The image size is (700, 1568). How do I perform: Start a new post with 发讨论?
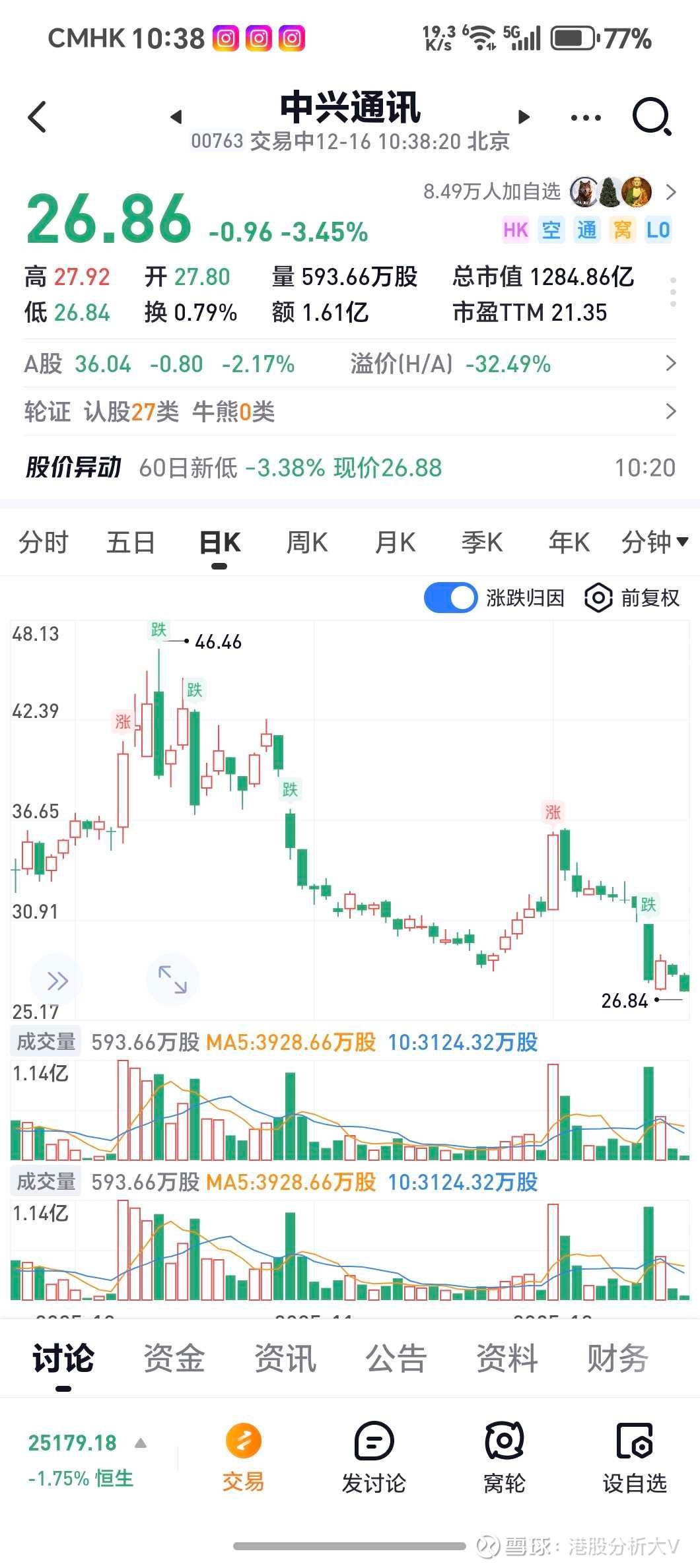coord(374,1458)
